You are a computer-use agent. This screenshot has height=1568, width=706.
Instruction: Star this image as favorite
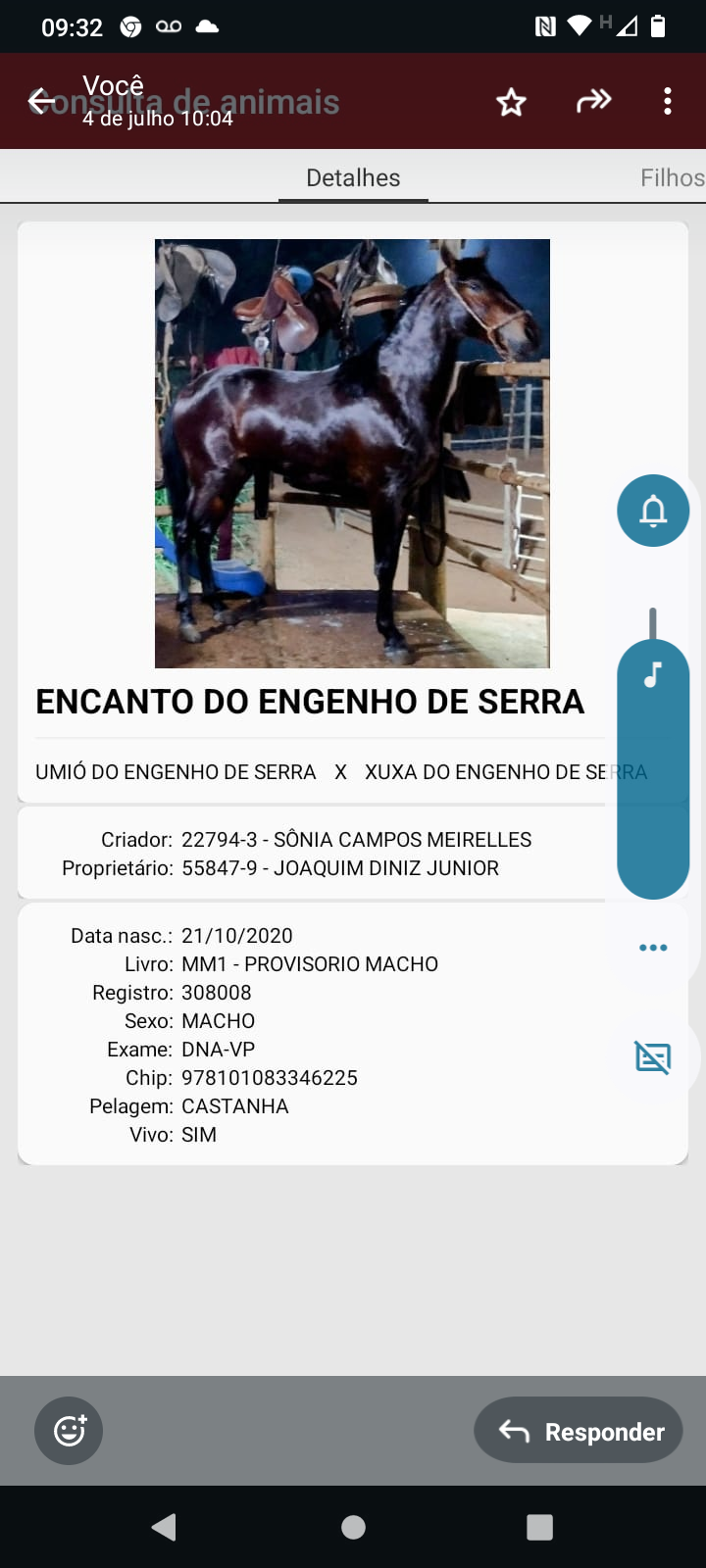click(x=511, y=102)
